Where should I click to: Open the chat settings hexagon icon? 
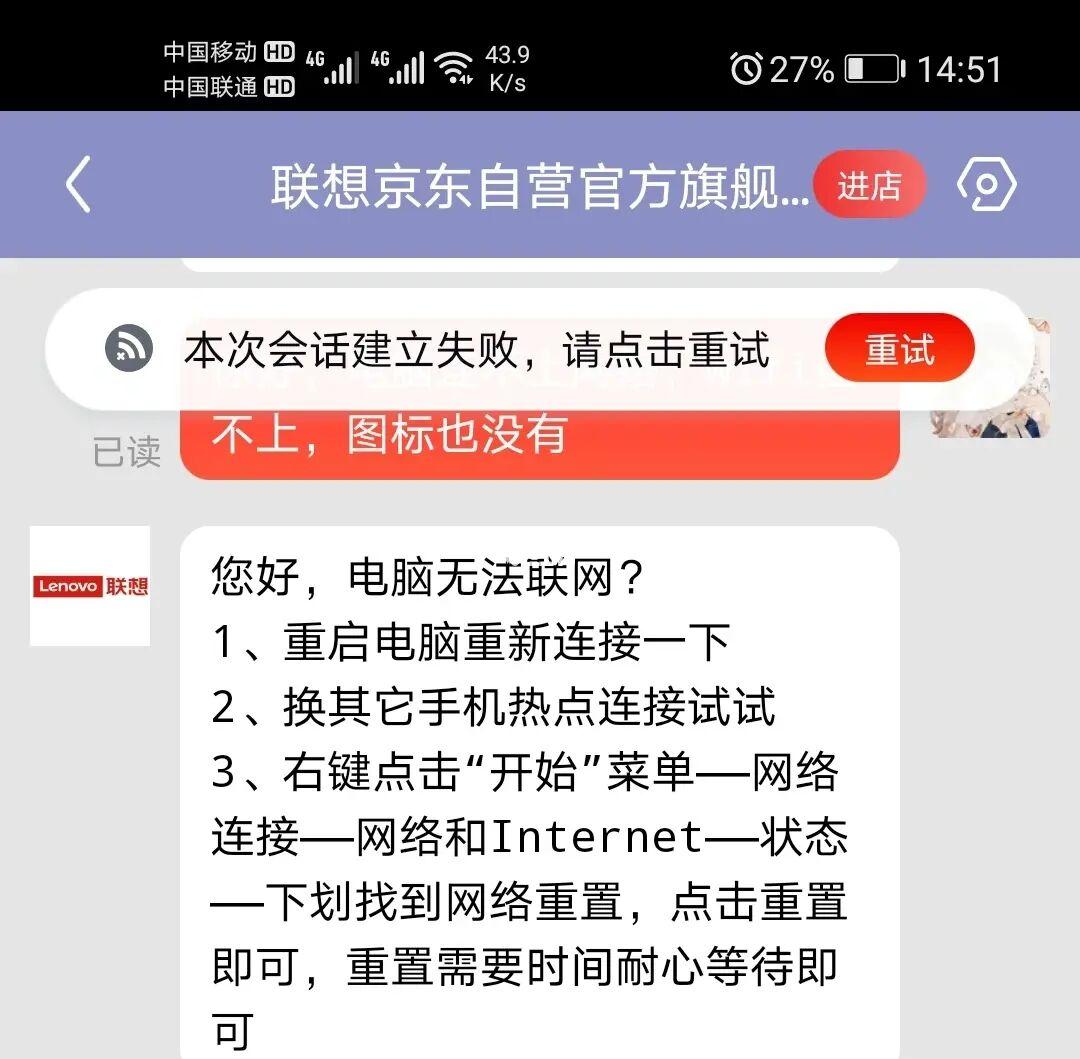(986, 185)
